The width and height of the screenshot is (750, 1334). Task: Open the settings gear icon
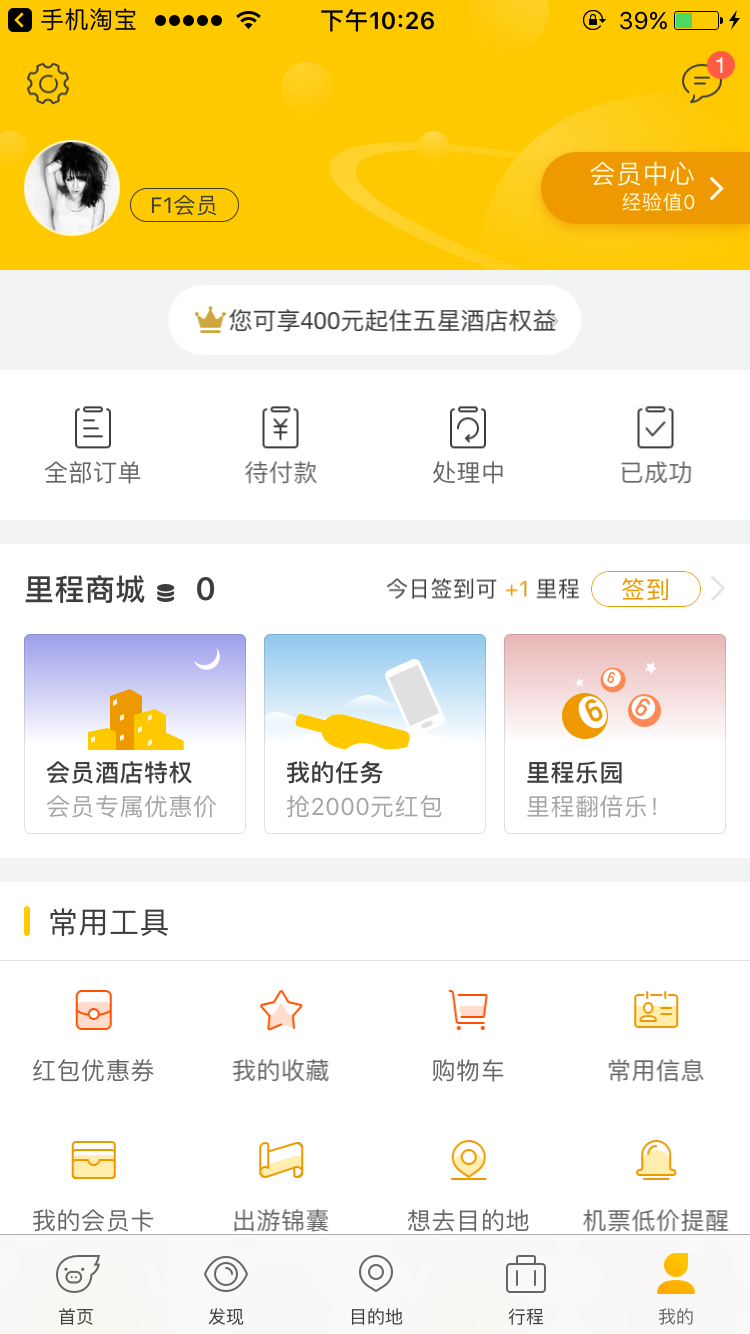48,84
